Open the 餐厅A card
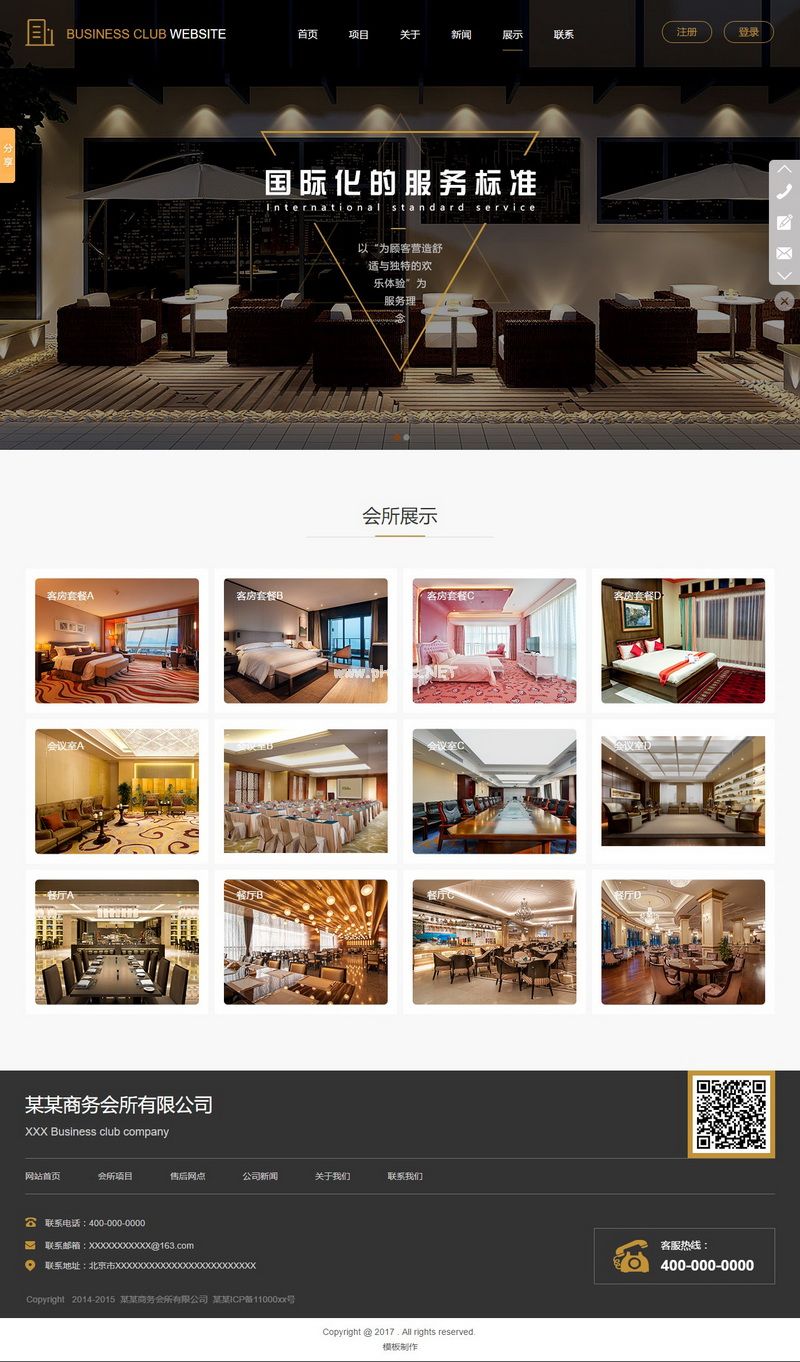 tap(117, 942)
